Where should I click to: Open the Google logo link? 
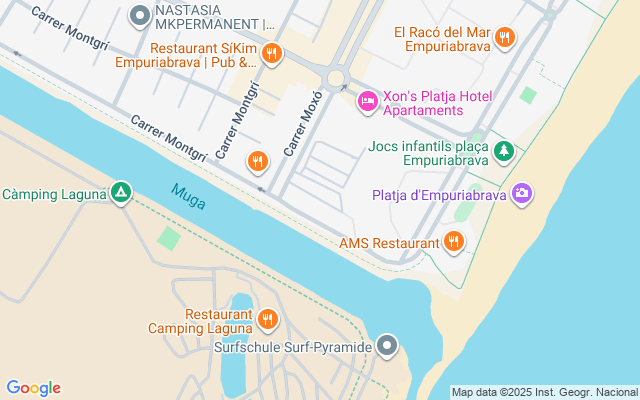(x=33, y=388)
